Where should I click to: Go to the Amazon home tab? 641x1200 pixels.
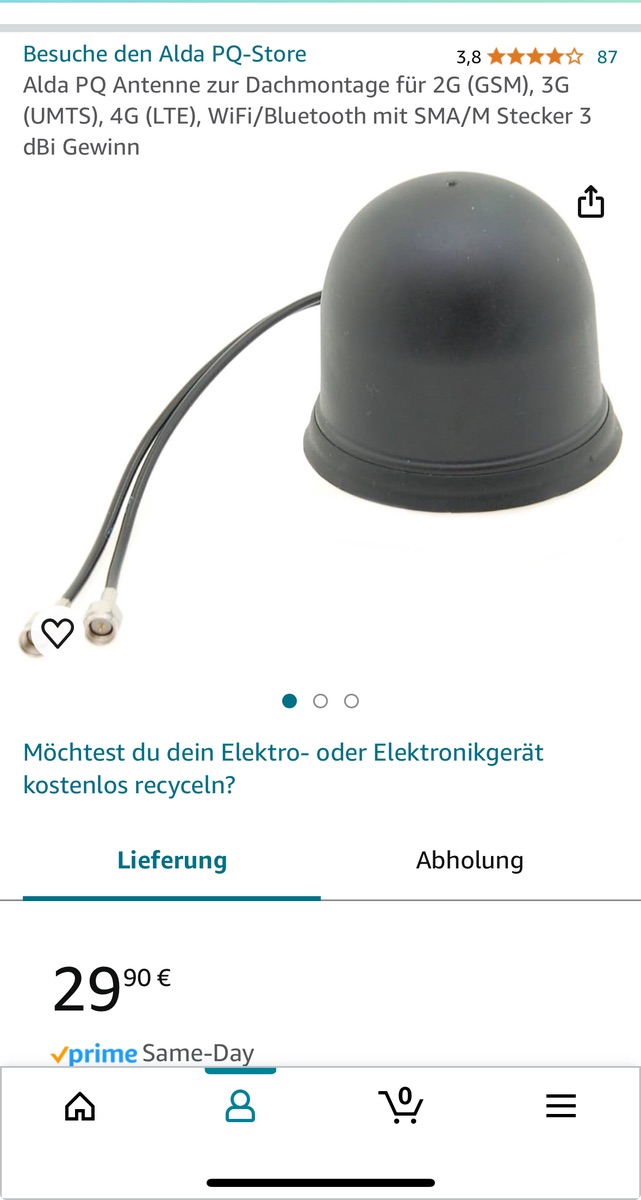click(x=80, y=1105)
